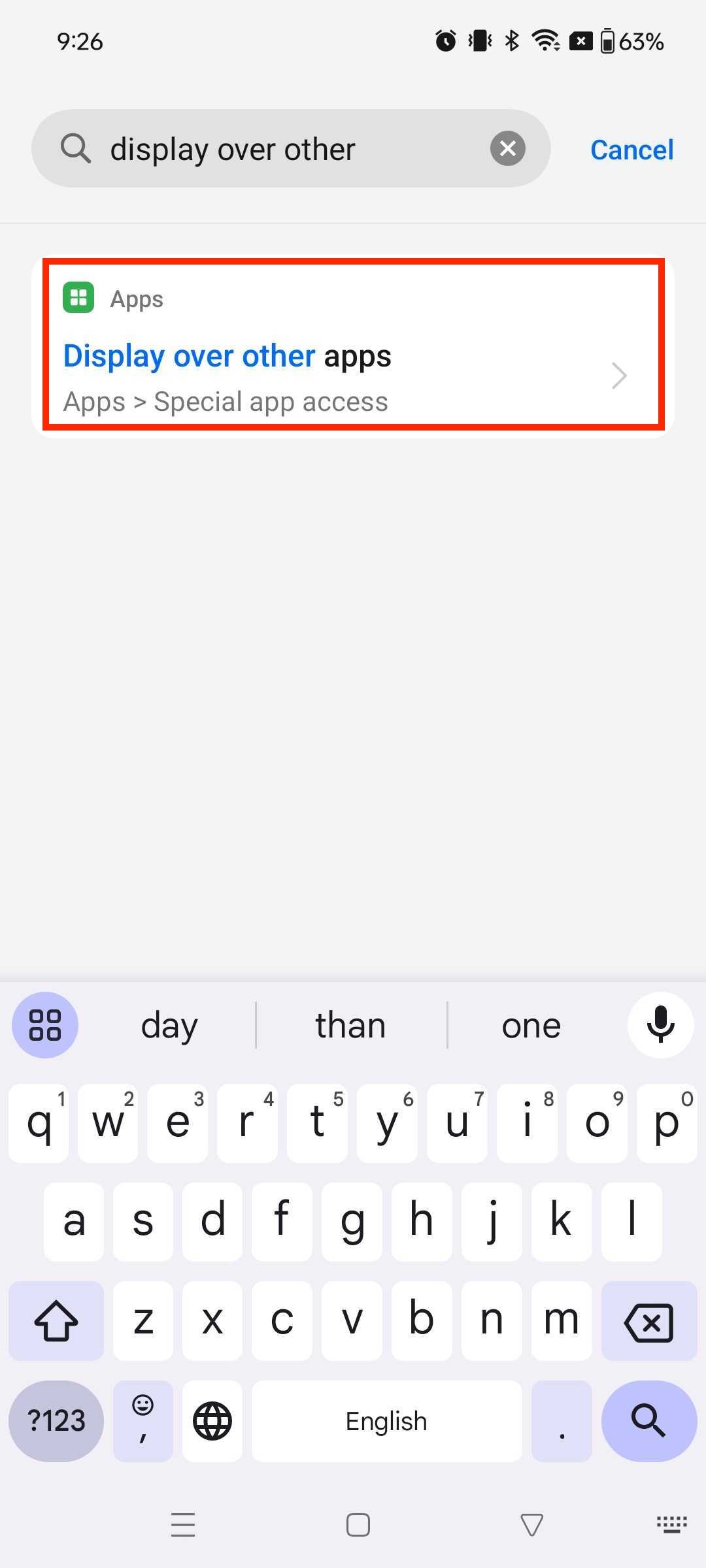Go back using the navigation bar triangle
706x1568 pixels.
click(531, 1525)
